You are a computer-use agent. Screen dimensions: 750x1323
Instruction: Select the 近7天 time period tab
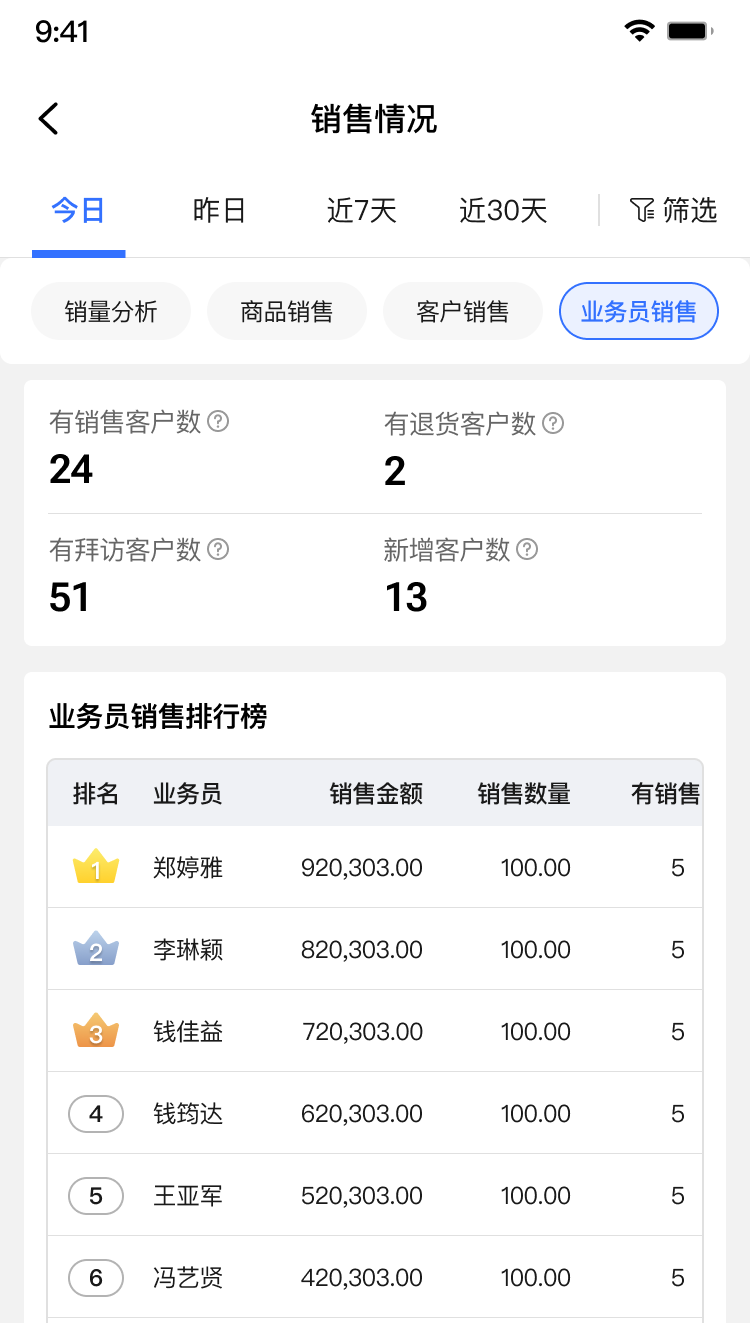361,210
